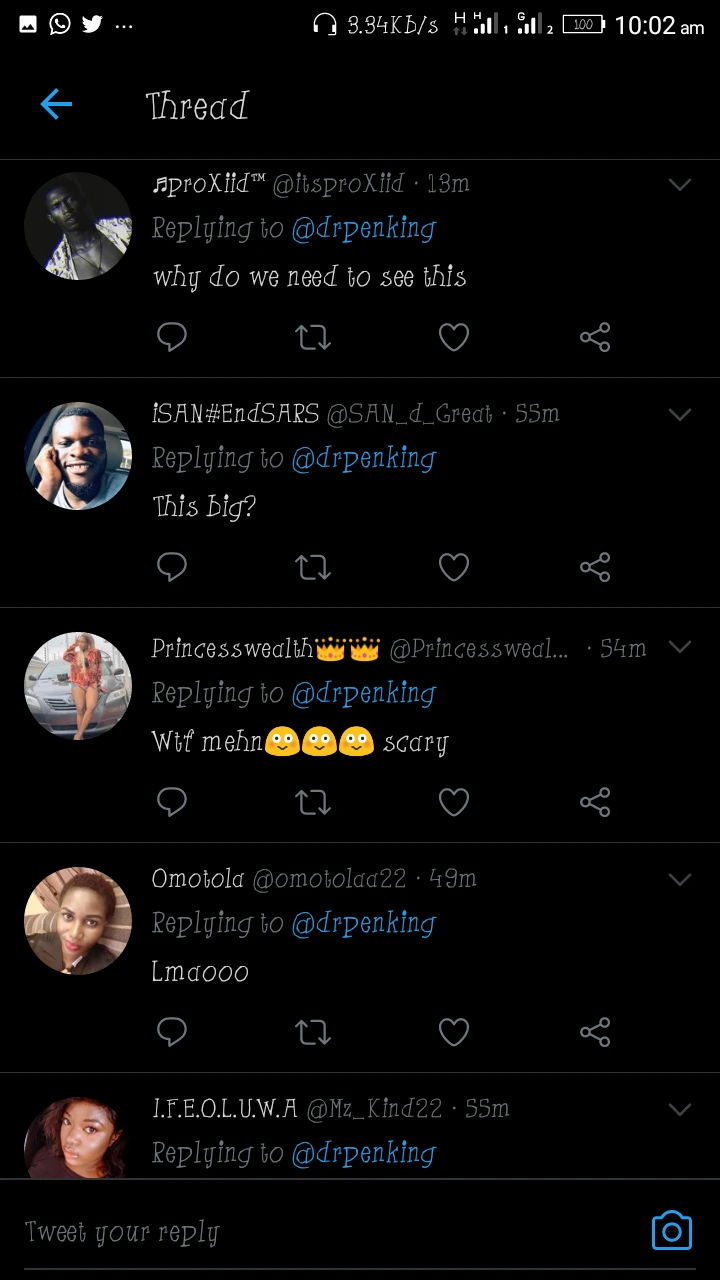Share proXiid's tweet

tap(595, 338)
